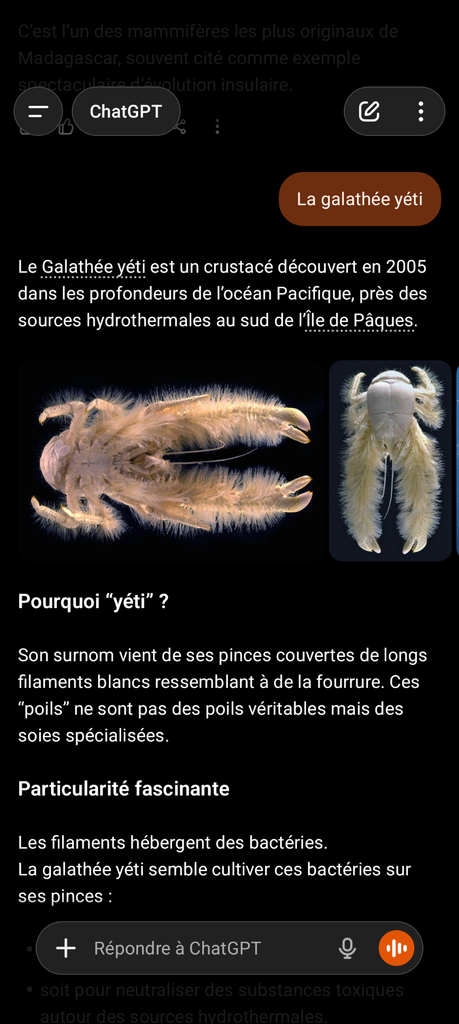This screenshot has width=459, height=1024.
Task: Dictate with the microphone icon
Action: click(347, 948)
